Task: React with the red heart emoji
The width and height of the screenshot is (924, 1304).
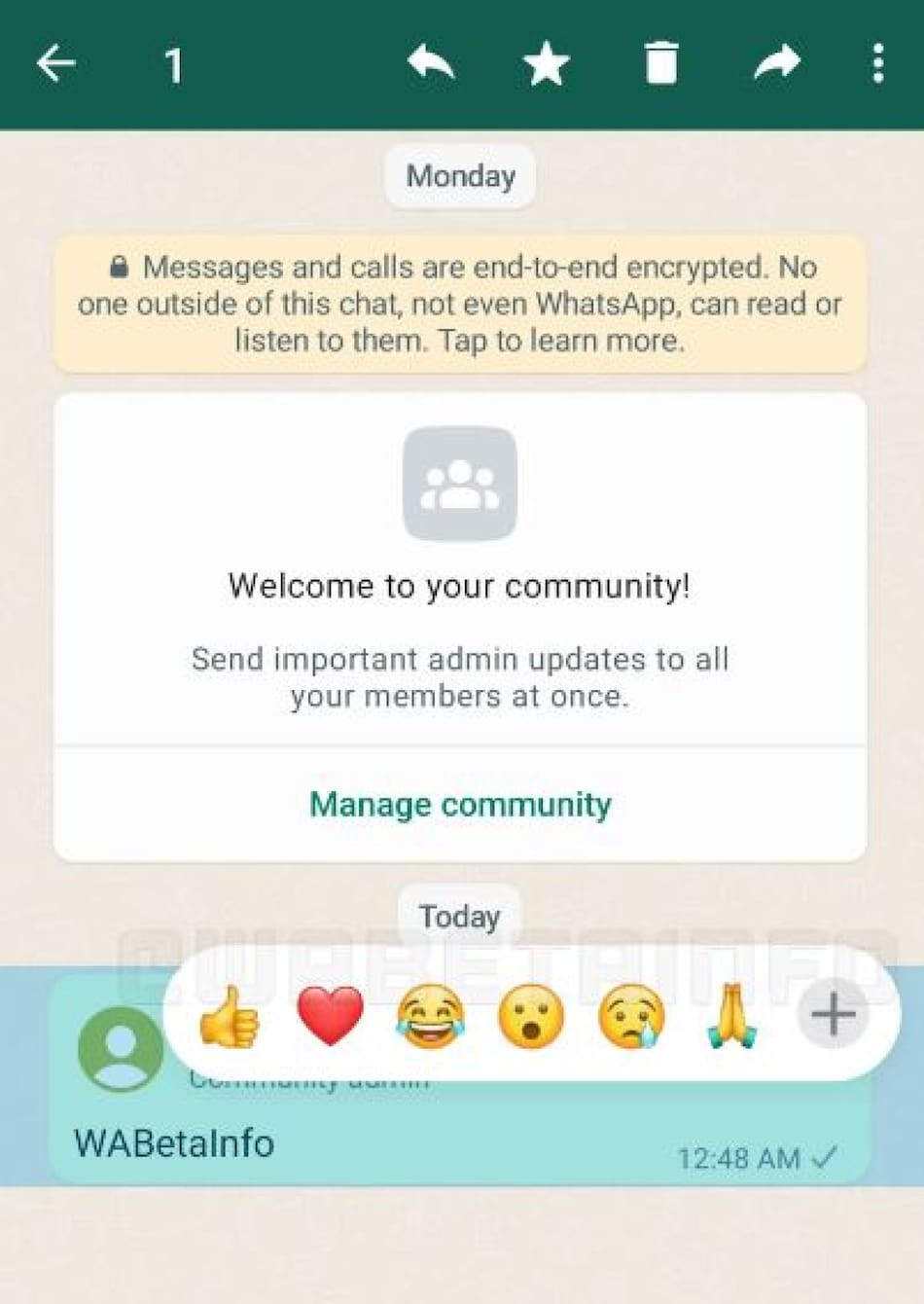Action: pos(331,1016)
